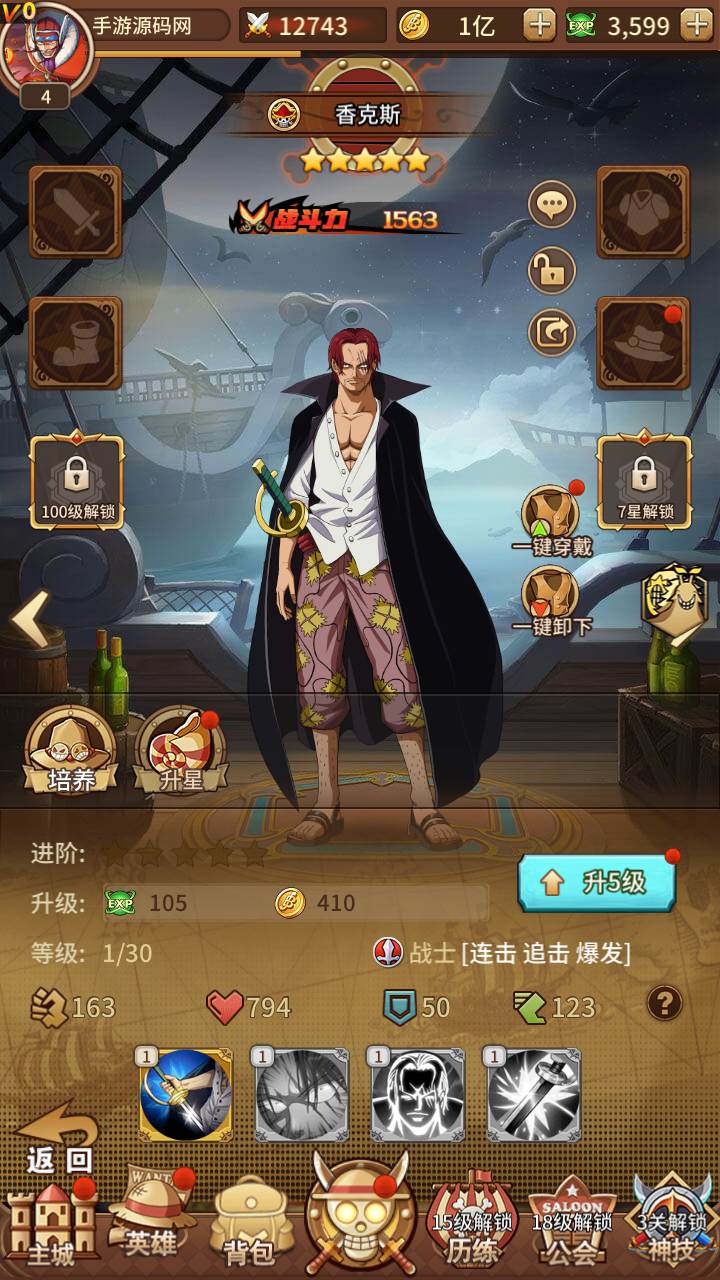Tap the share arrow icon
The image size is (720, 1280).
point(552,334)
